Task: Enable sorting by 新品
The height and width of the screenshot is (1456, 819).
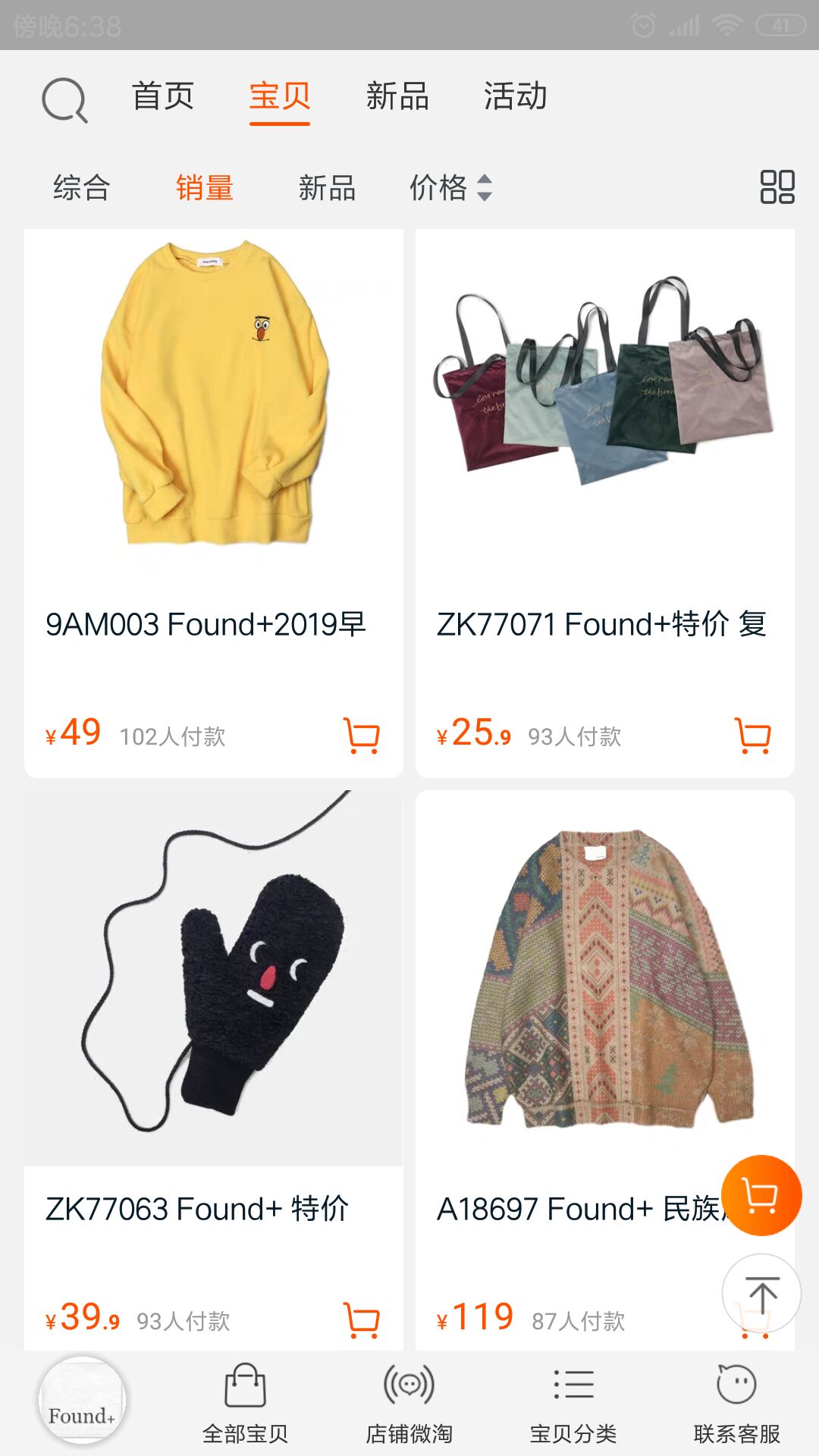Action: 328,190
